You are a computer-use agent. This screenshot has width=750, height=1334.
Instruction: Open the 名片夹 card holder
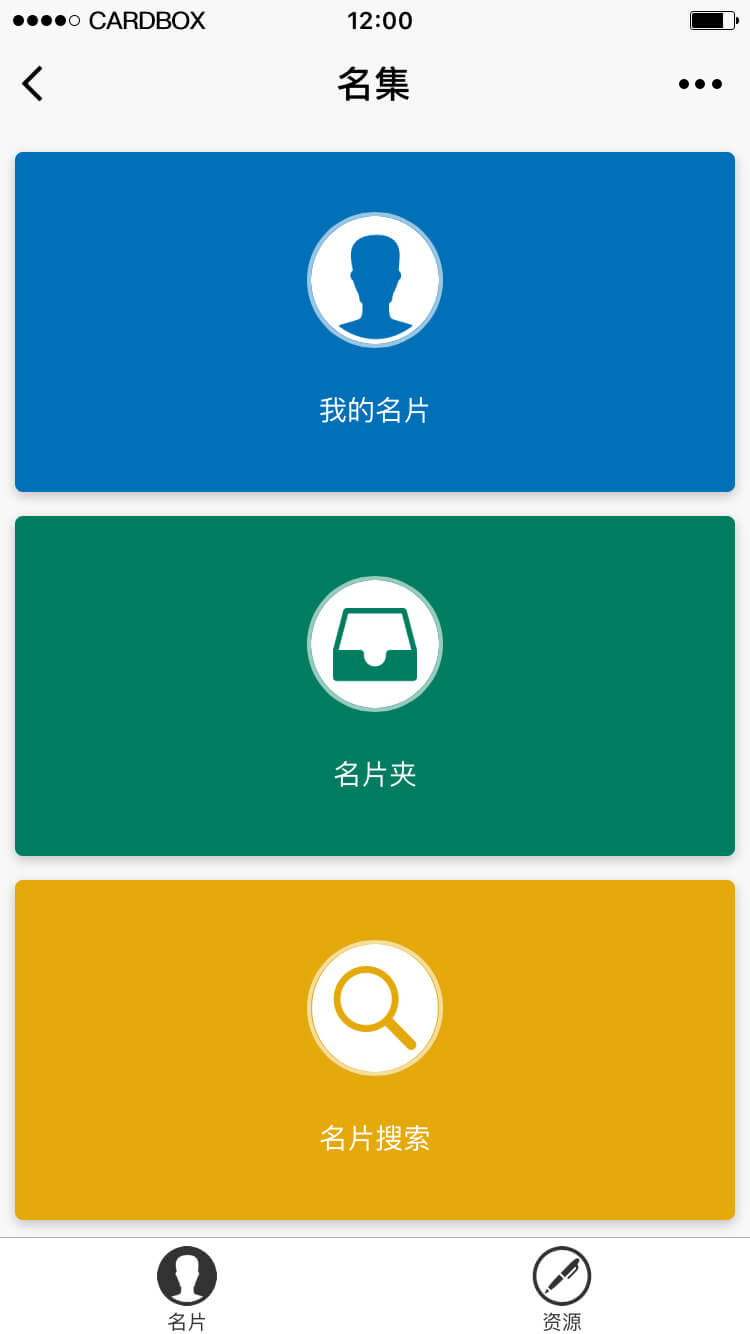pos(375,686)
